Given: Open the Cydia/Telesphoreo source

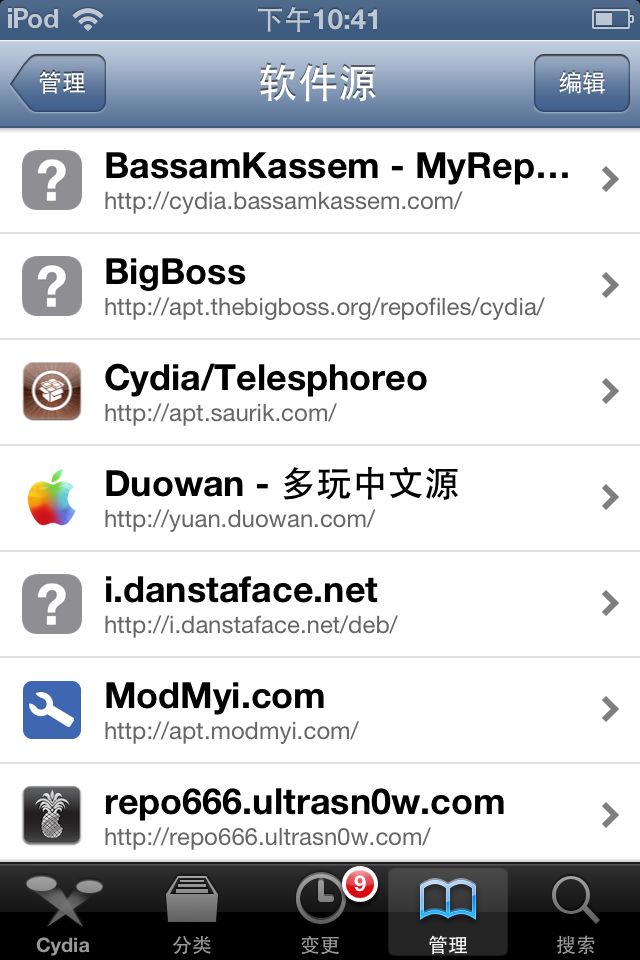Looking at the screenshot, I should 320,392.
